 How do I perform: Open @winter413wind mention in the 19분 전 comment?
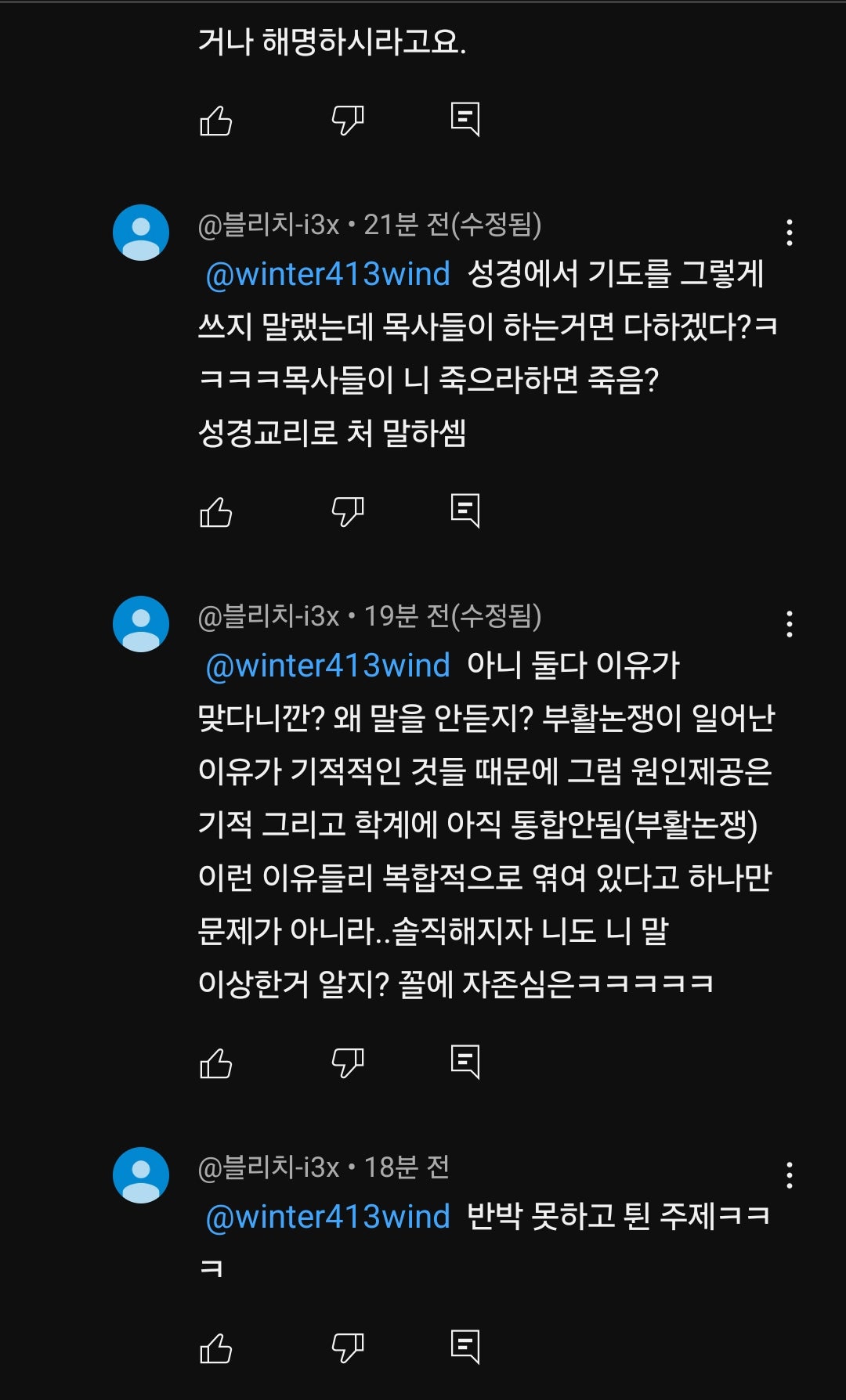(x=327, y=666)
